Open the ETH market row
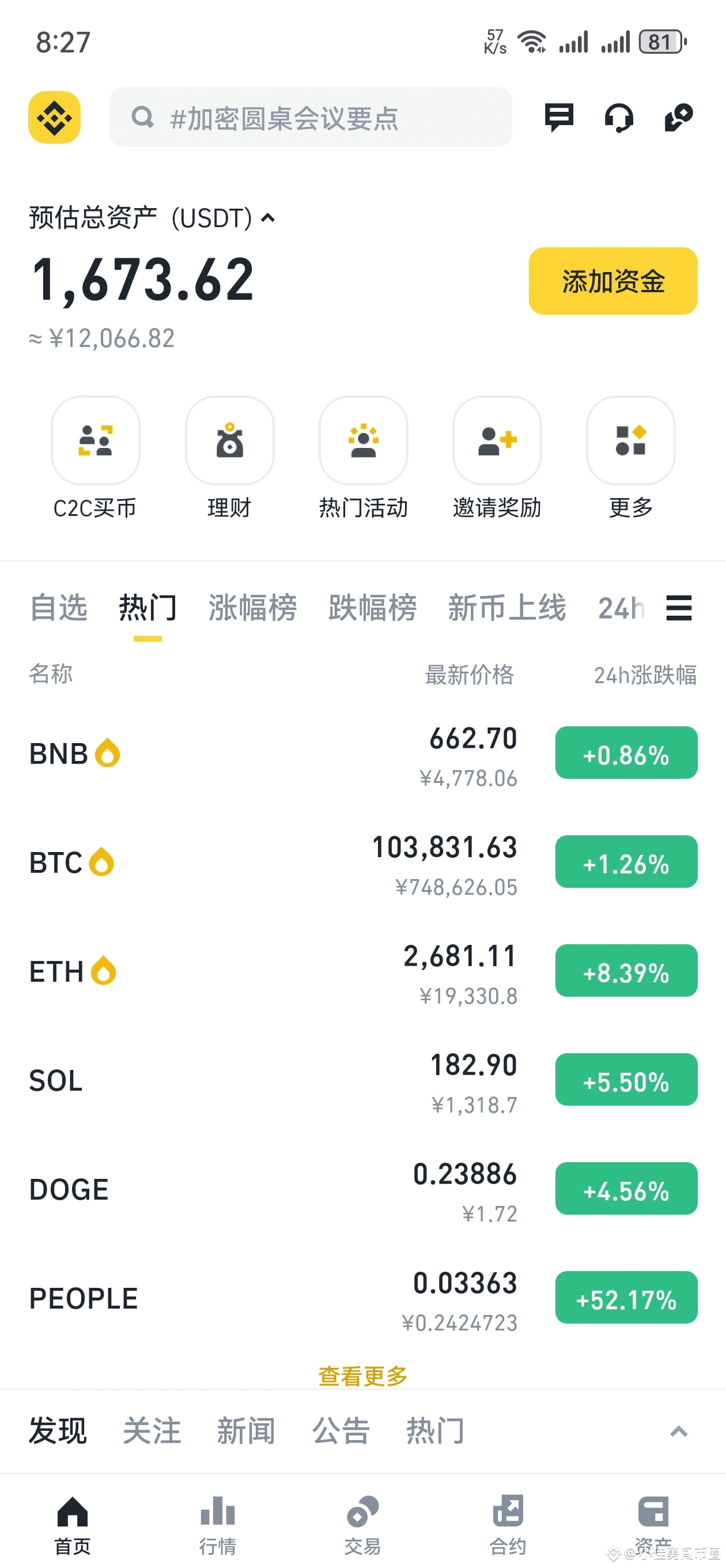 [364, 971]
